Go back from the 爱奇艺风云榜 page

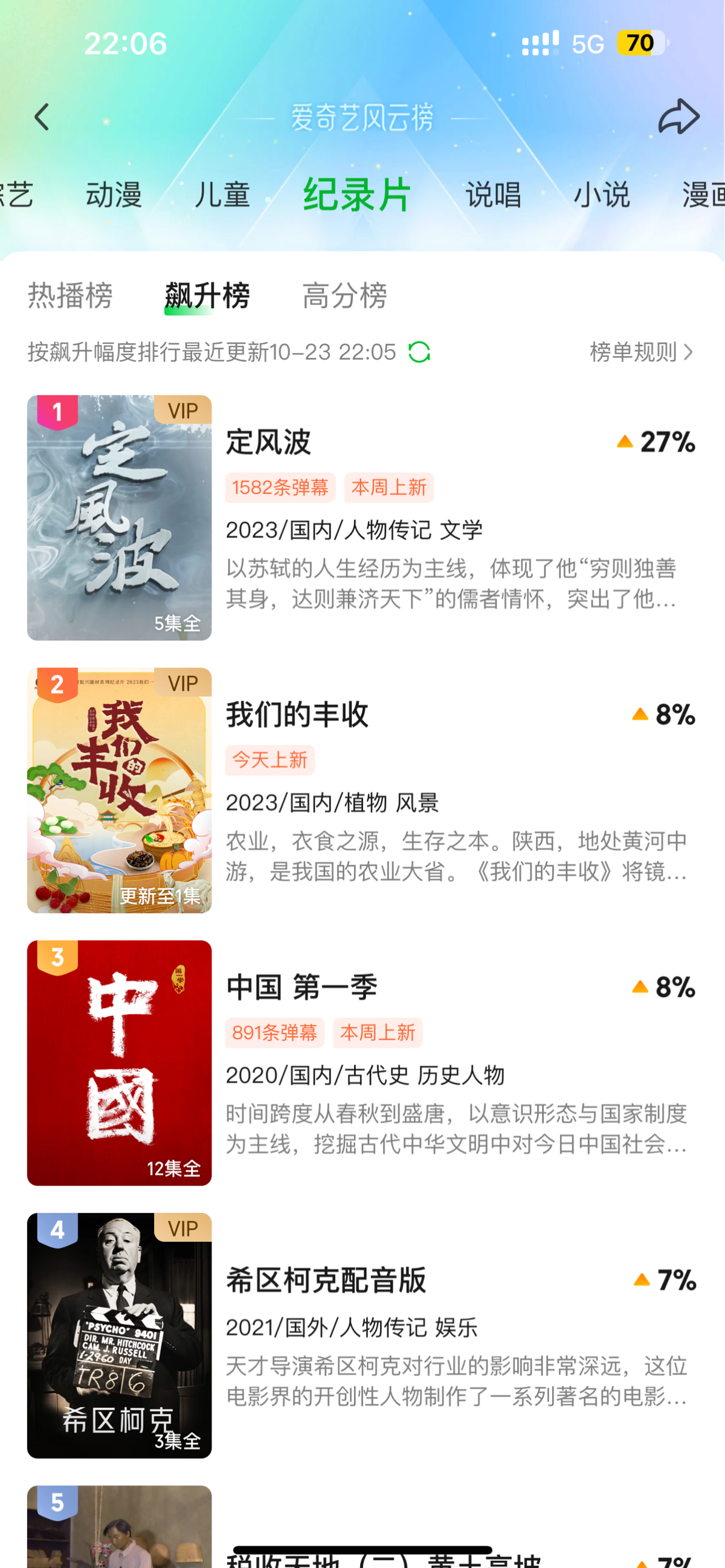(42, 117)
